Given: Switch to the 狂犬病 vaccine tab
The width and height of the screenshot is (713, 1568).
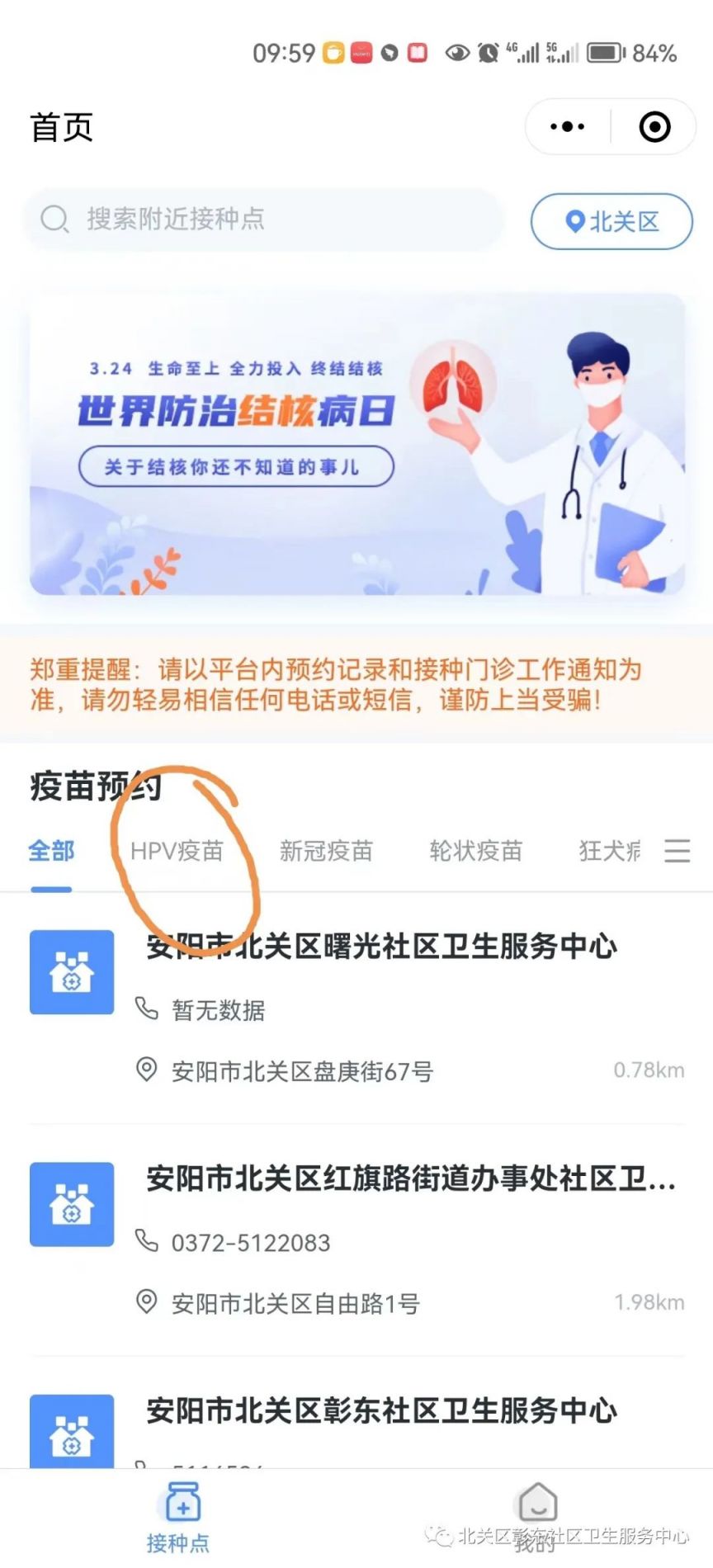Looking at the screenshot, I should tap(609, 851).
